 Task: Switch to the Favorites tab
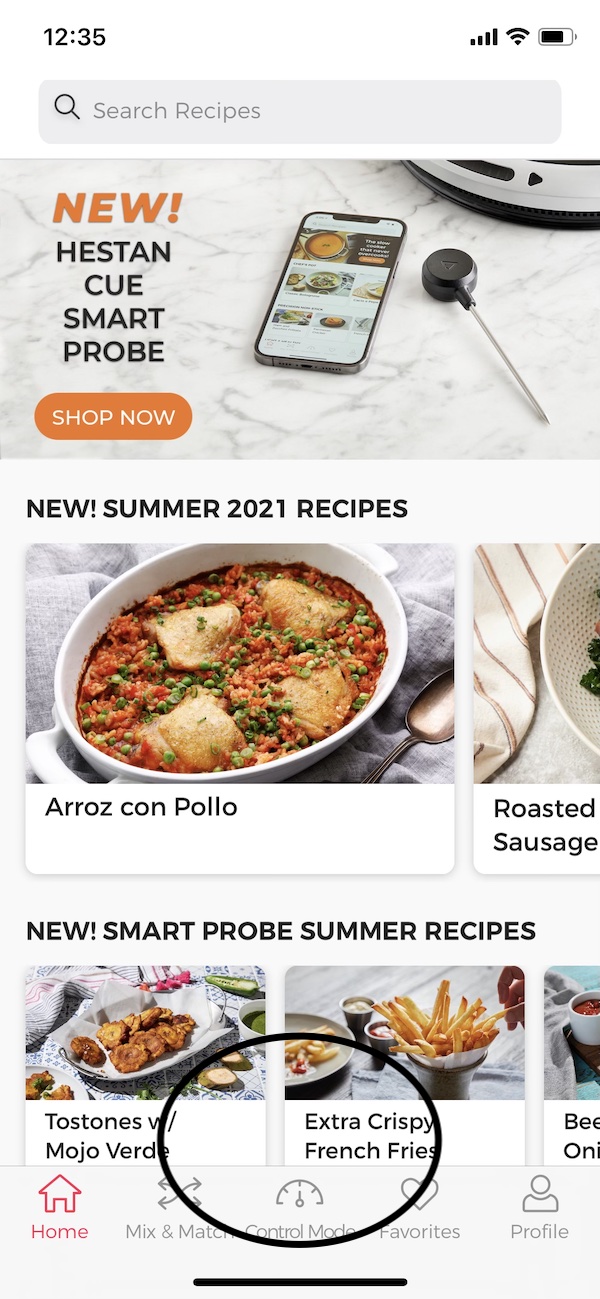point(420,1208)
